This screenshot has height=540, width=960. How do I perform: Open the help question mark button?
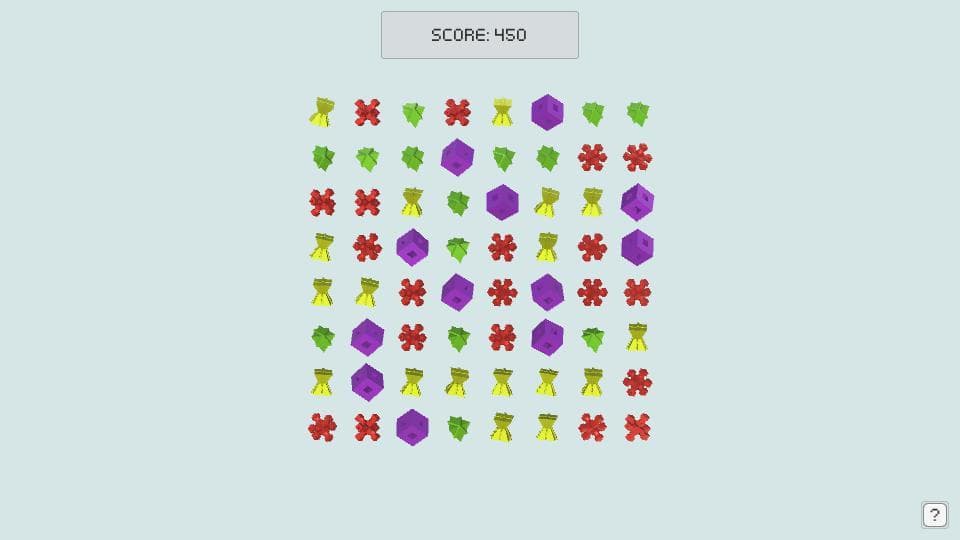pyautogui.click(x=934, y=514)
